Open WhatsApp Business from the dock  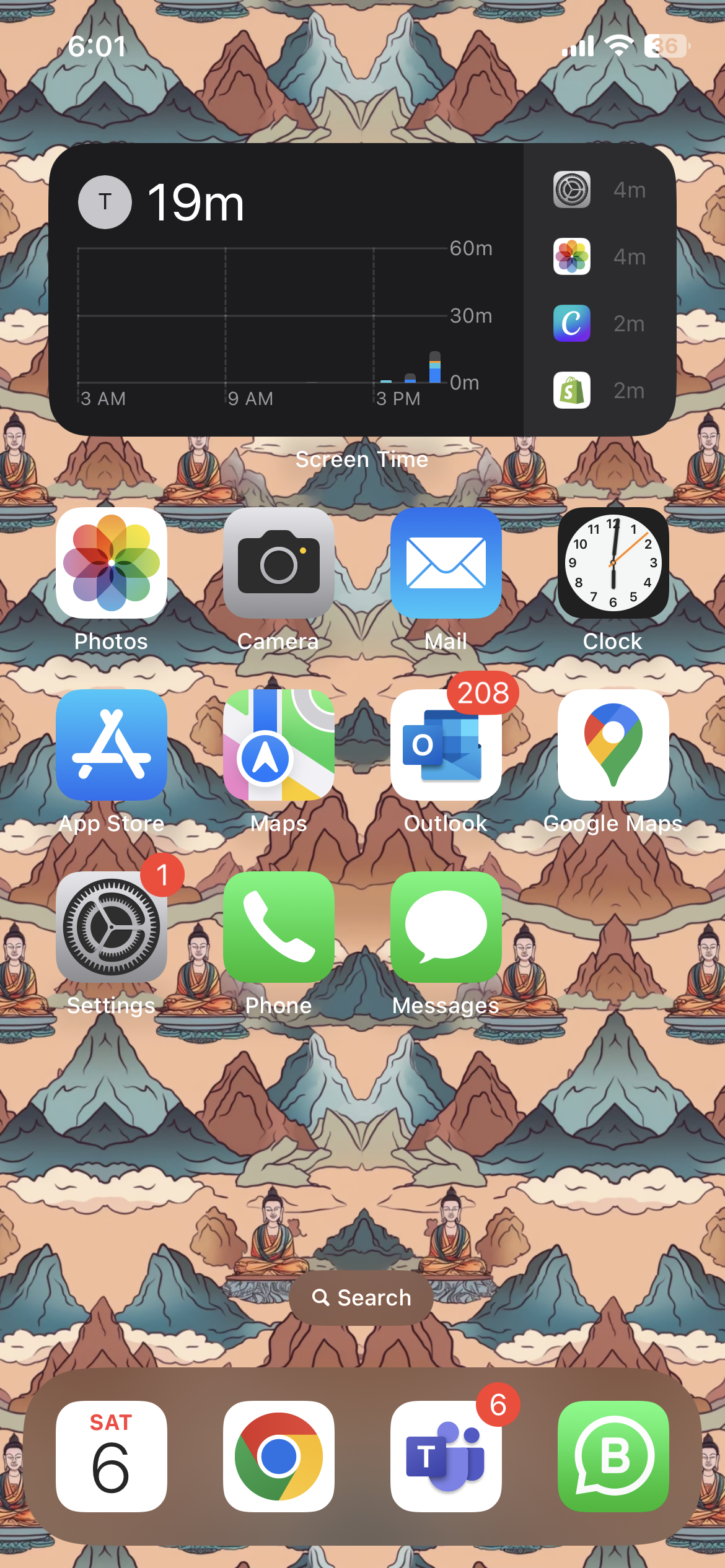[613, 1456]
